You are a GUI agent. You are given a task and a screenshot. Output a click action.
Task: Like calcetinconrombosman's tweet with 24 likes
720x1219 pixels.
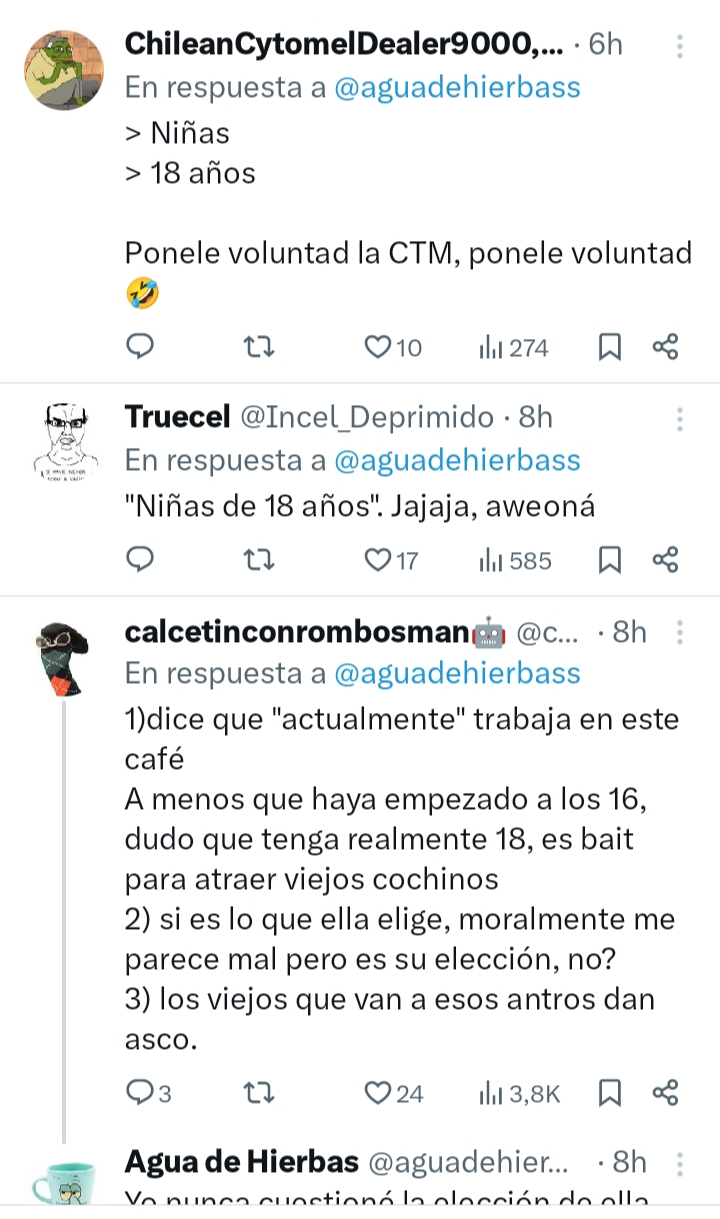click(x=378, y=1093)
